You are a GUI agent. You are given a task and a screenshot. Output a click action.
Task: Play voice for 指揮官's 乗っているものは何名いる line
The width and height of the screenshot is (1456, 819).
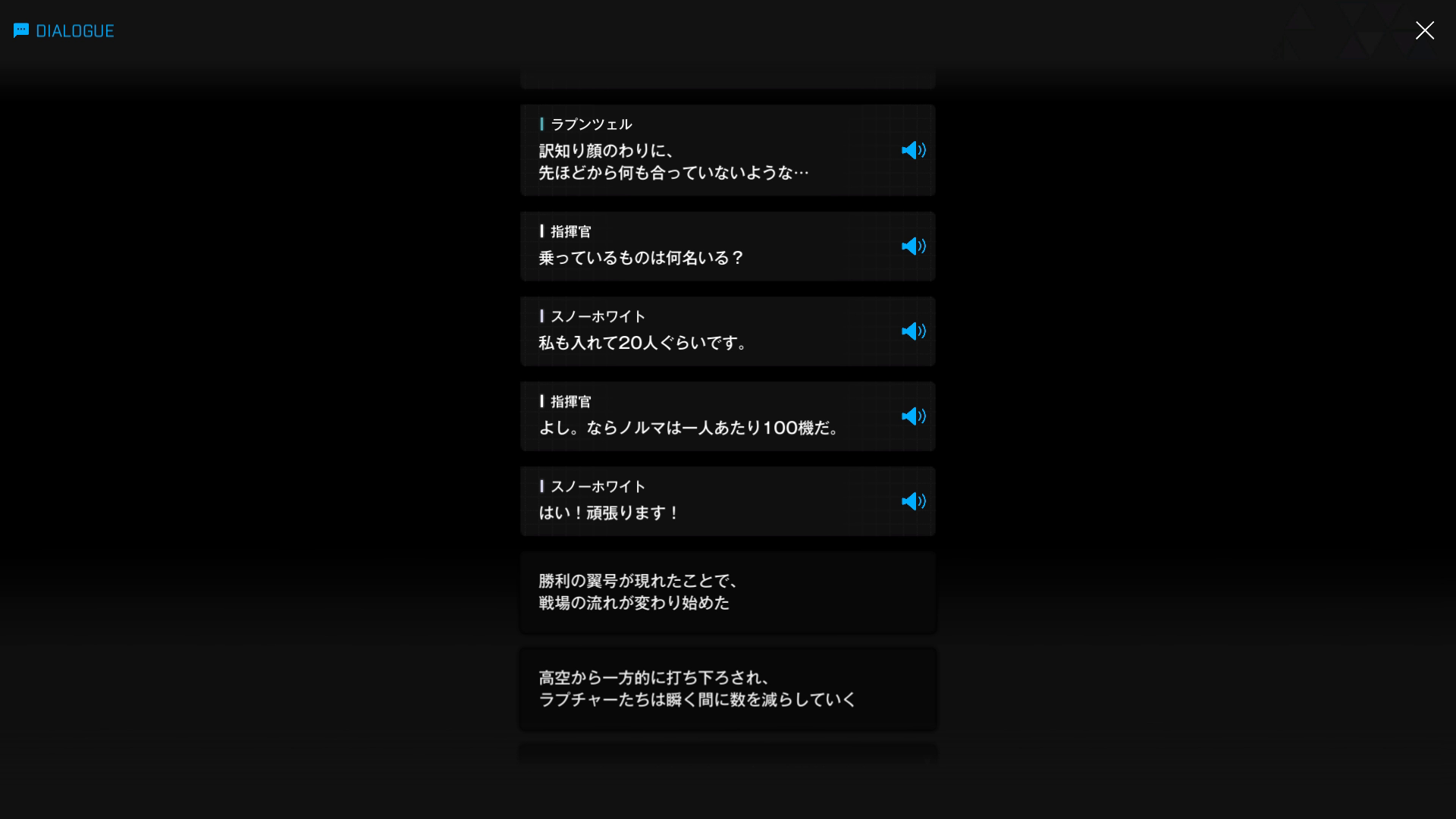pos(913,246)
